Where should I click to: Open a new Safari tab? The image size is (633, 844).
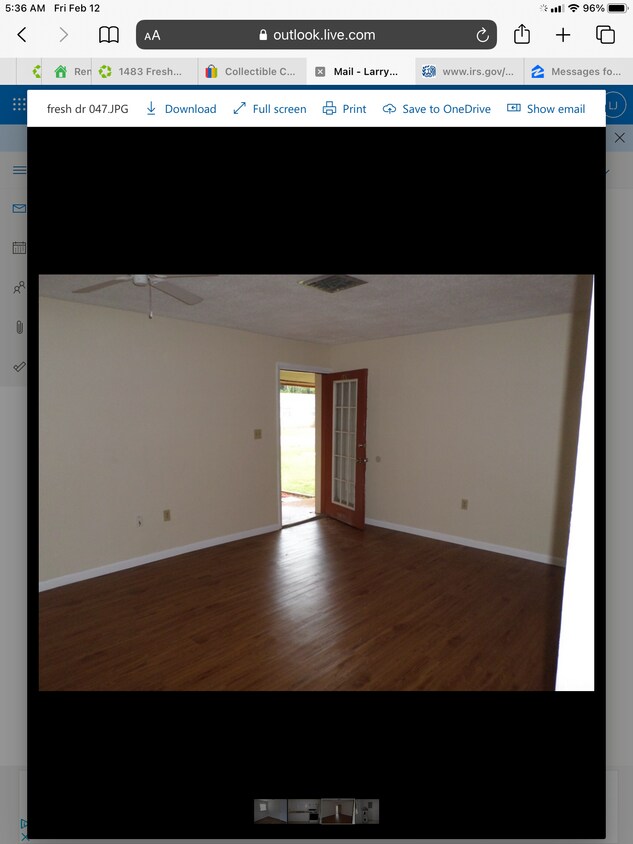tap(563, 35)
